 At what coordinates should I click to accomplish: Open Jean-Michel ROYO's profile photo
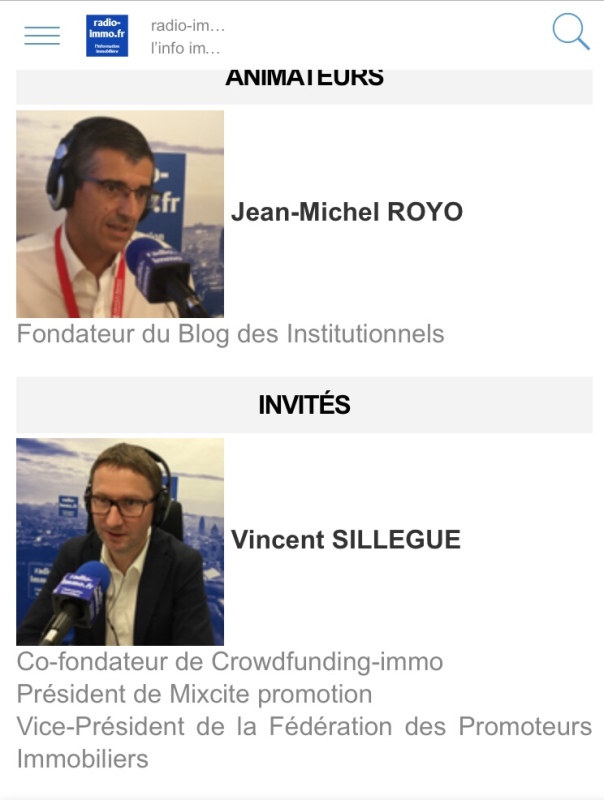pos(120,214)
